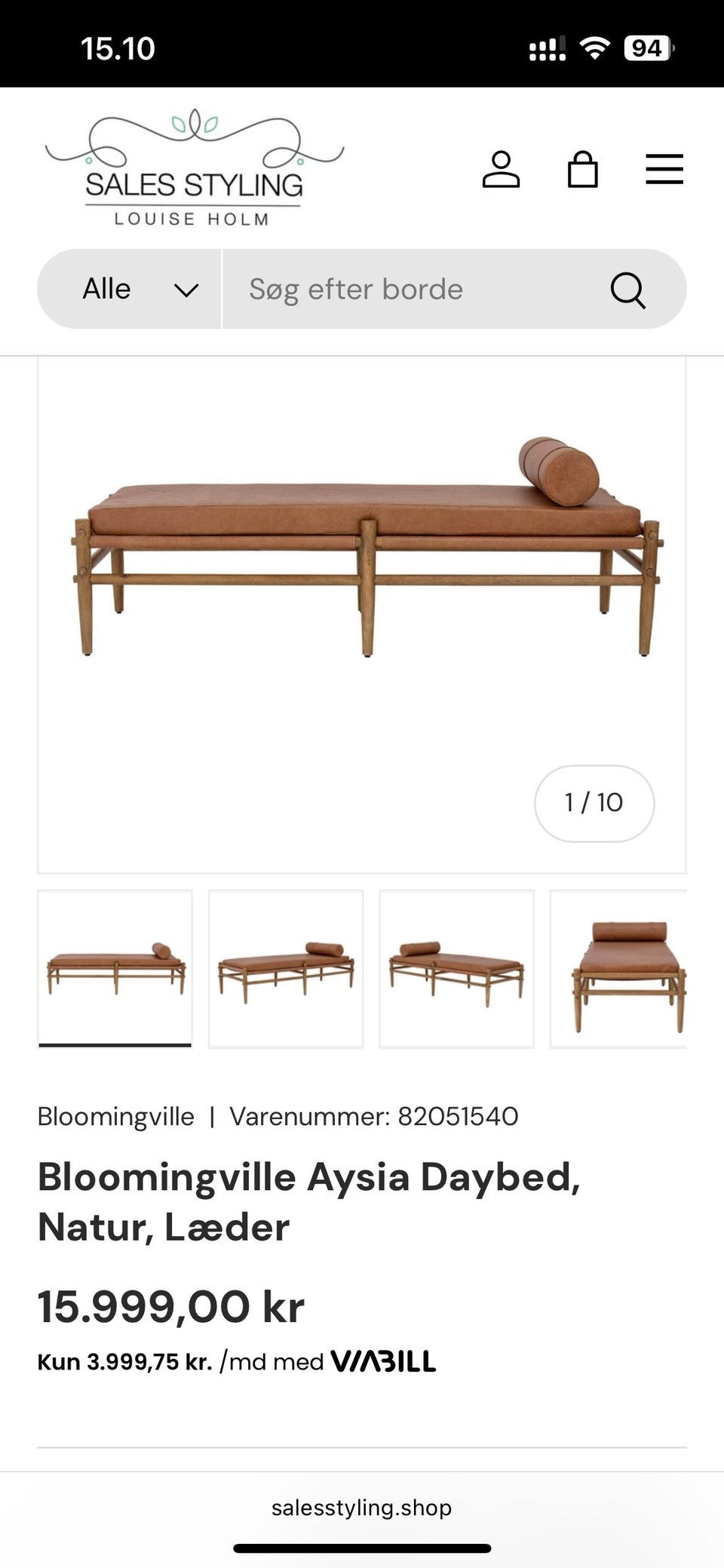Select the first daybed thumbnail
The height and width of the screenshot is (1568, 724).
(x=115, y=970)
